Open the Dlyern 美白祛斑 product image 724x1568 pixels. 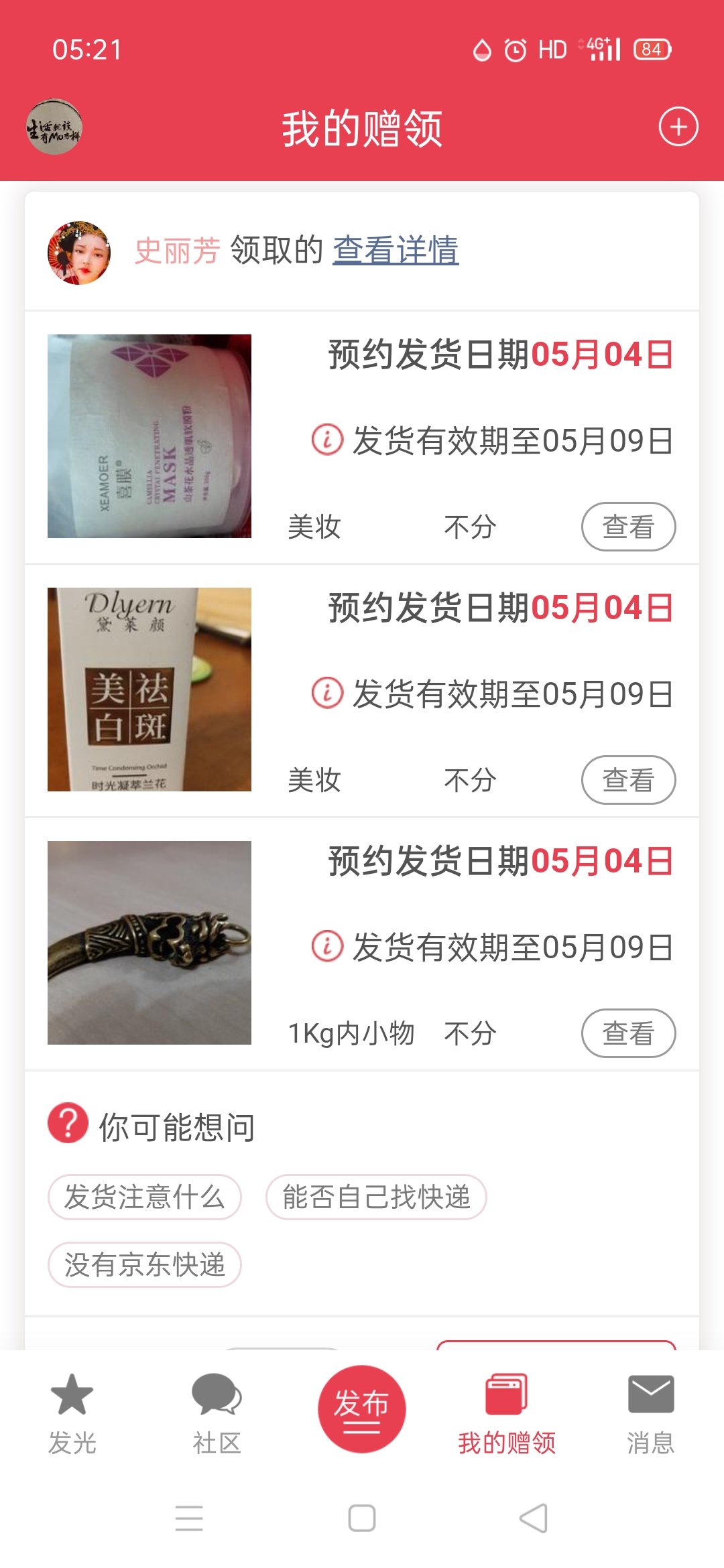click(x=149, y=690)
